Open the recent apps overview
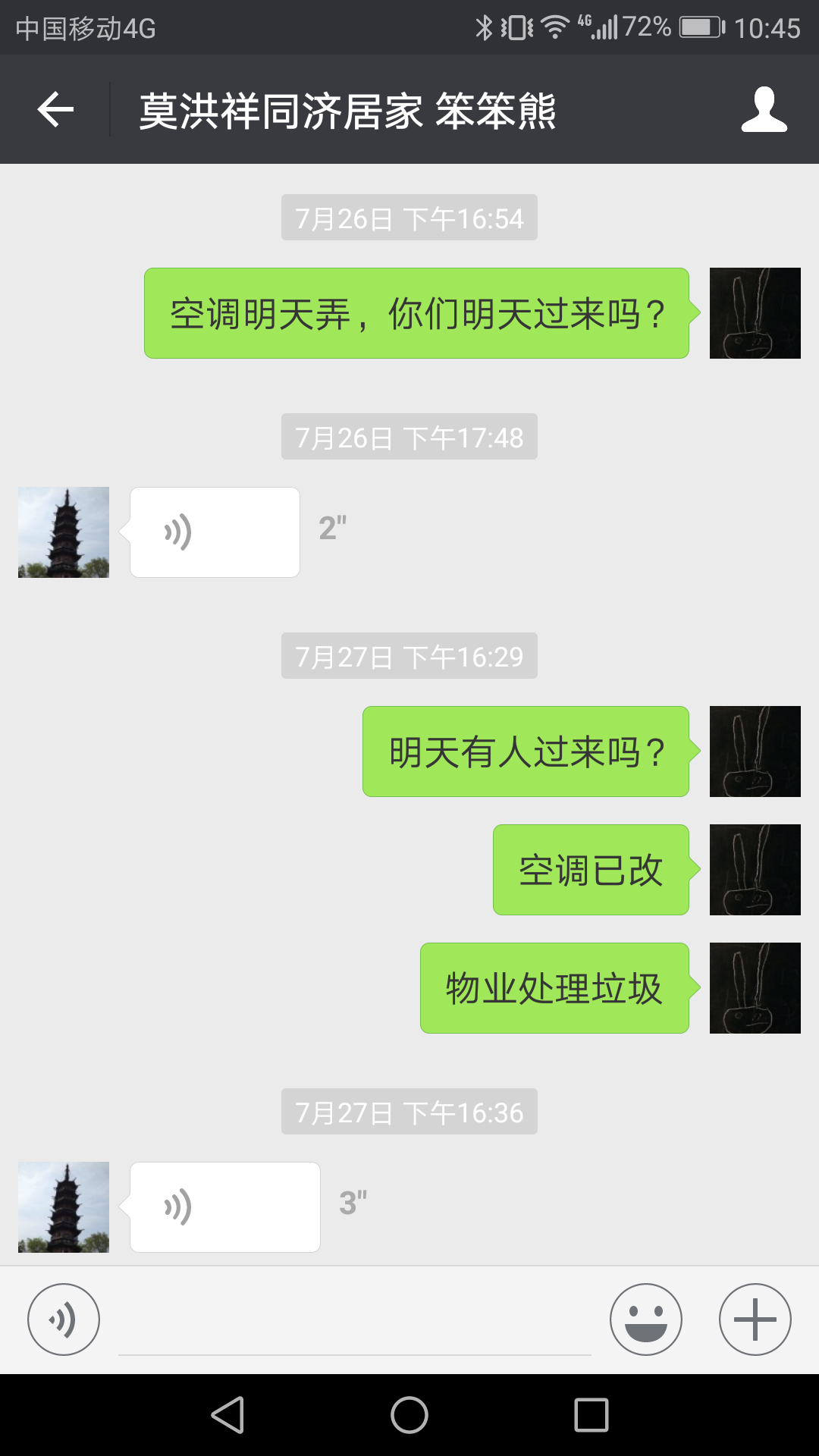Screen dimensions: 819x1456 (x=591, y=1415)
